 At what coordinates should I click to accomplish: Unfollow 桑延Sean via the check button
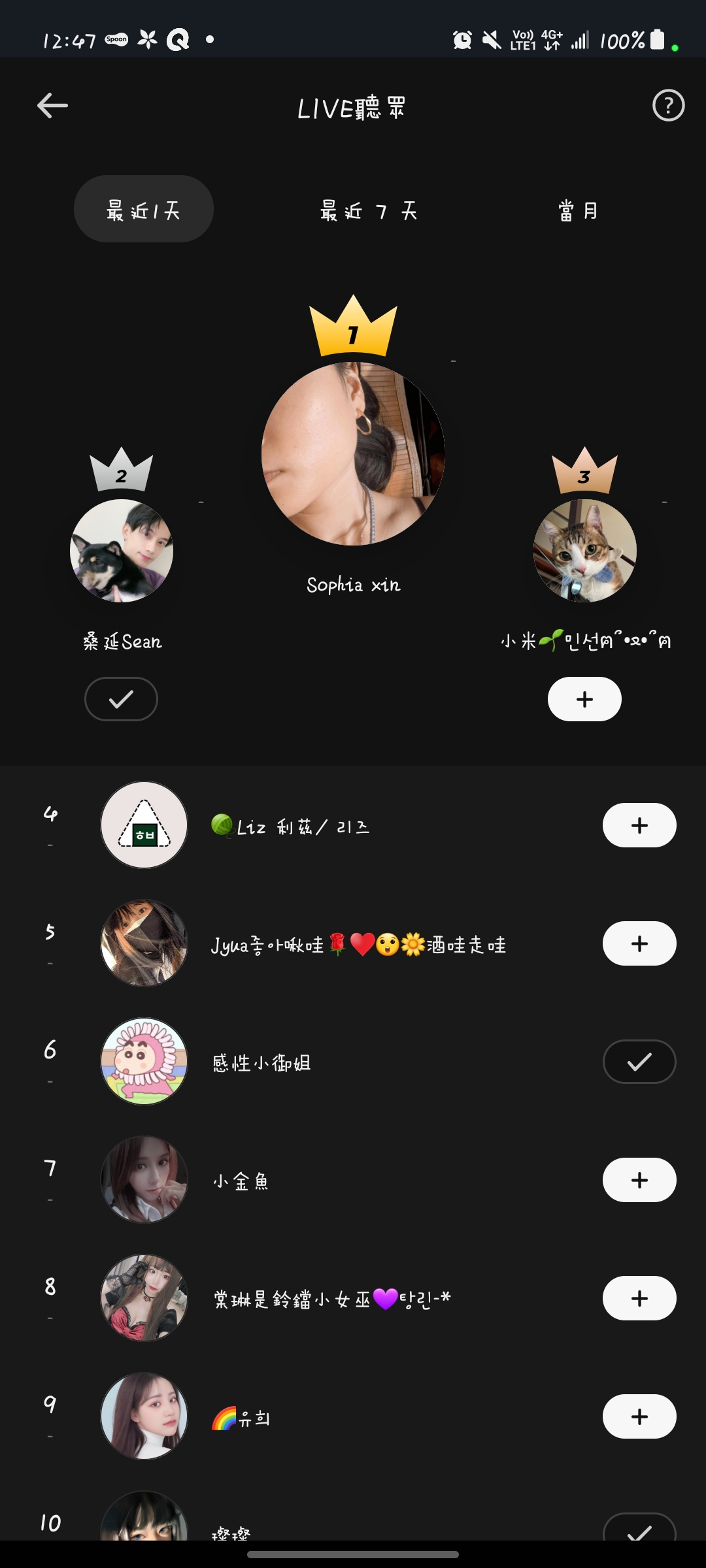(121, 699)
